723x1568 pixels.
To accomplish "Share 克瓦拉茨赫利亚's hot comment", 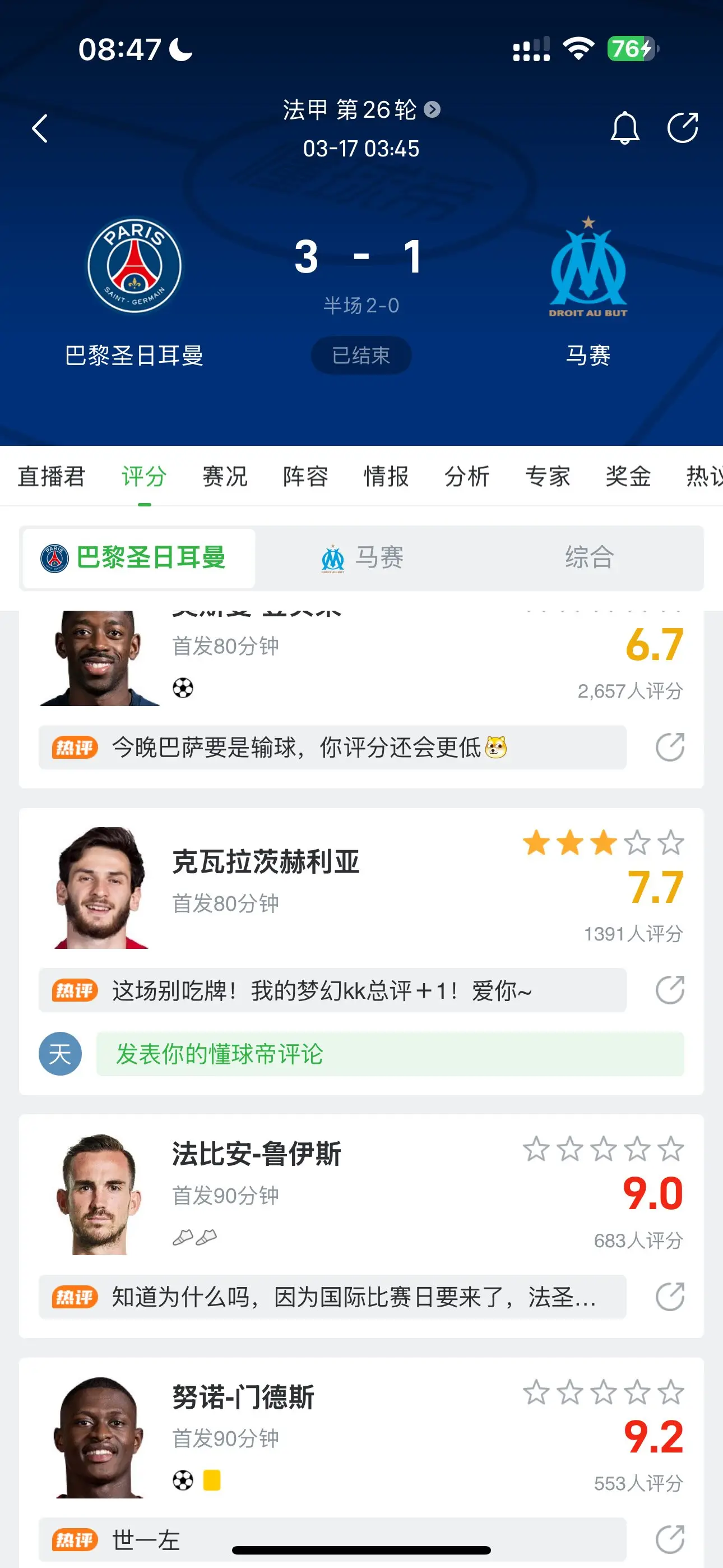I will 670,990.
